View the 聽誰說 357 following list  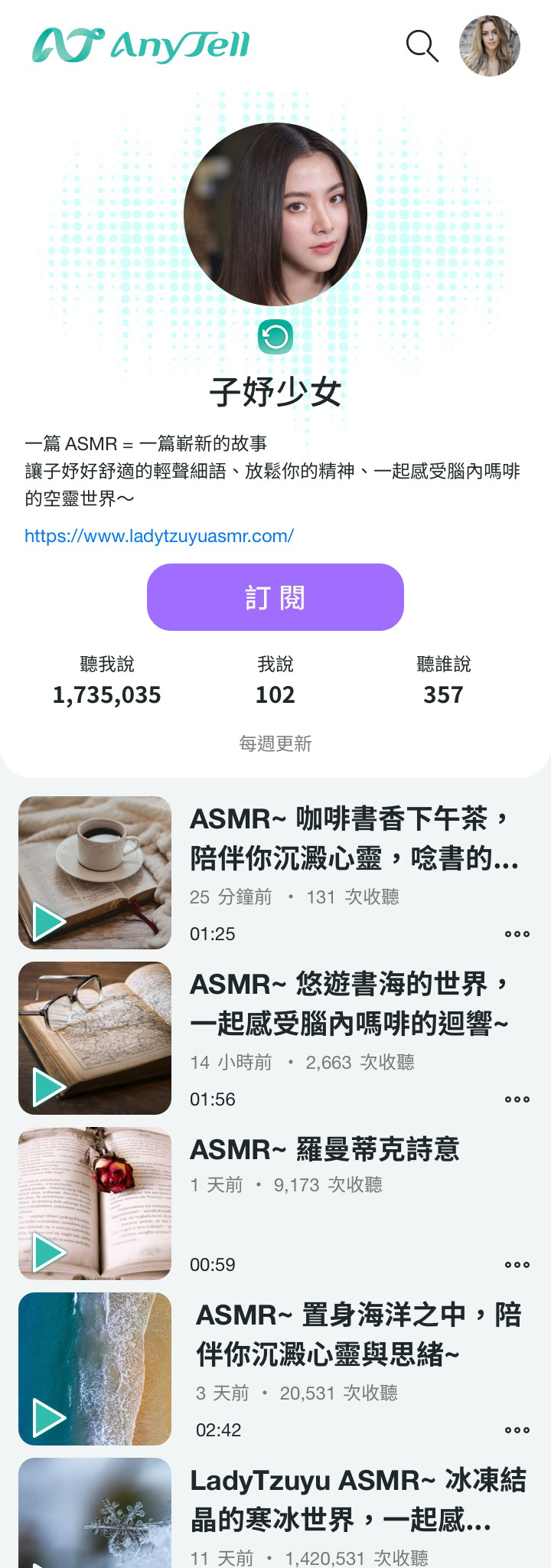pos(443,681)
